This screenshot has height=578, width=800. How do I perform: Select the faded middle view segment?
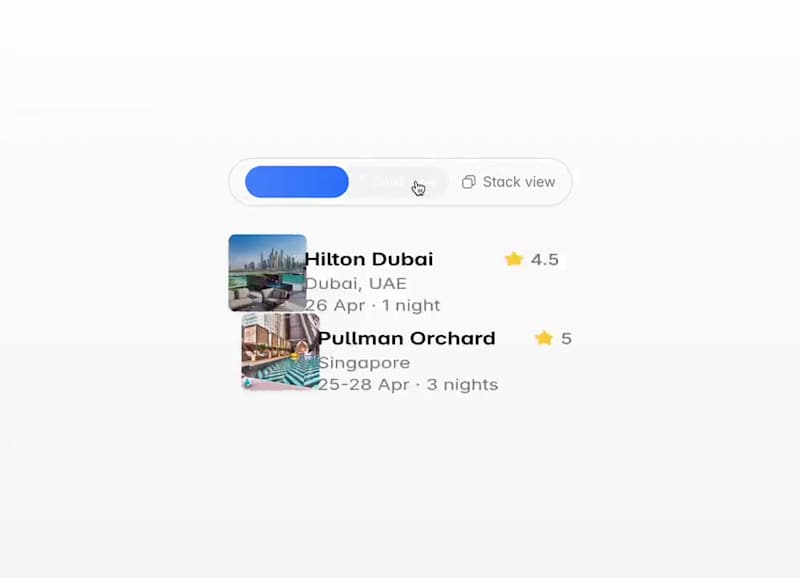pyautogui.click(x=398, y=182)
